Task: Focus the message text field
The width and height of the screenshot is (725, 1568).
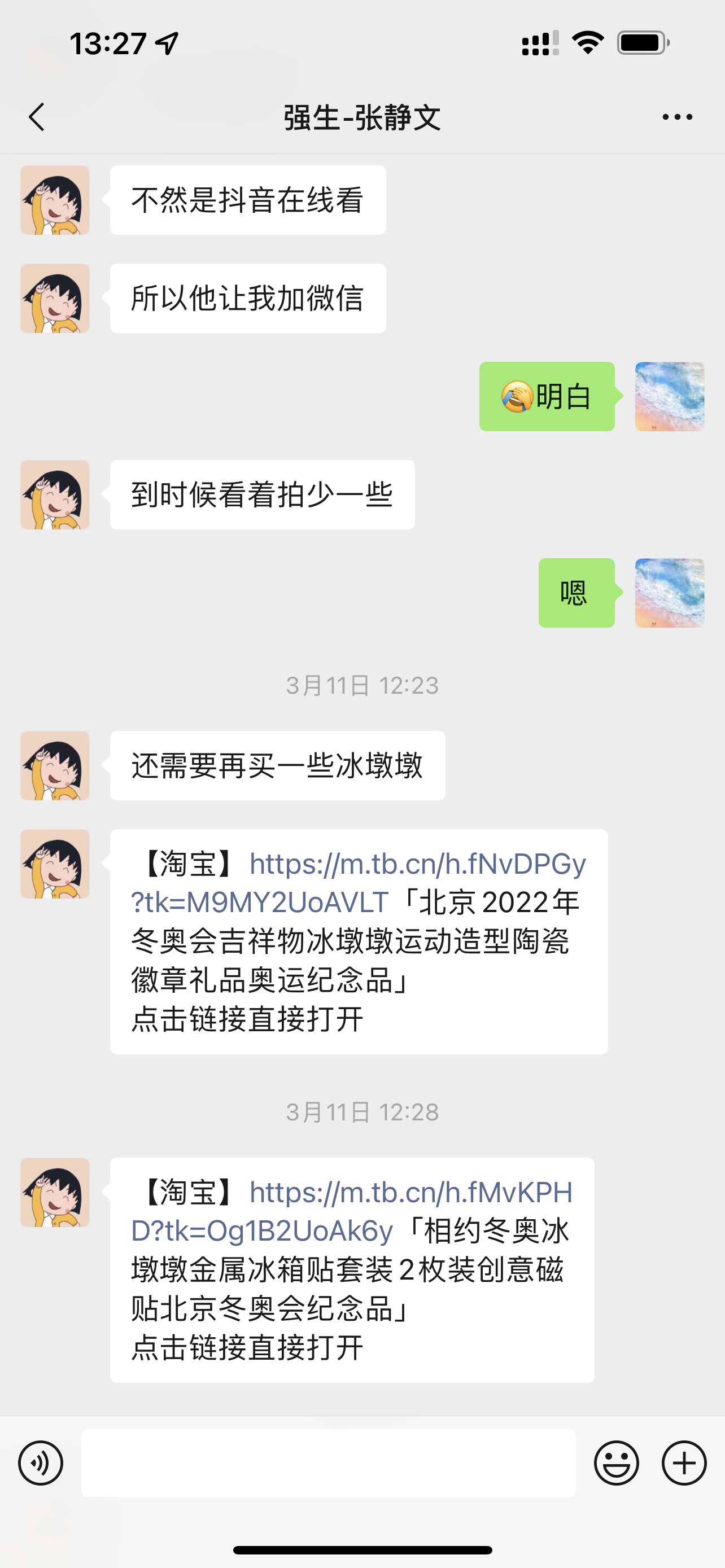Action: point(328,1462)
